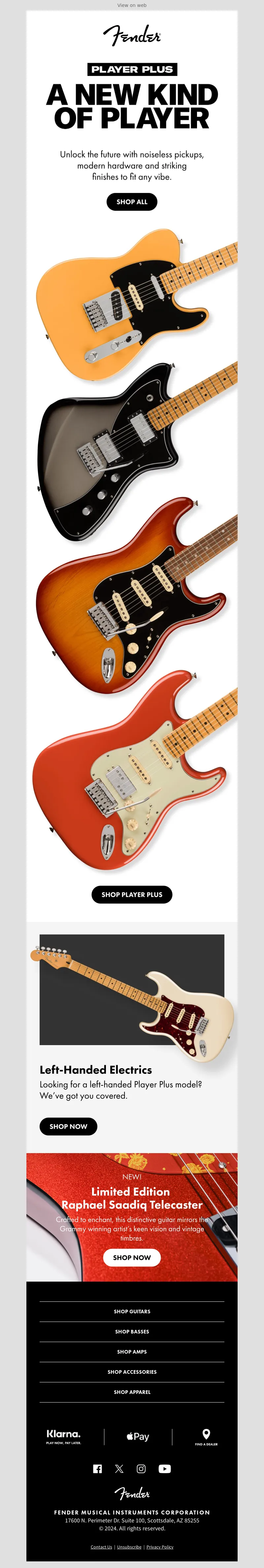
Task: Open the View on web link
Action: tap(132, 5)
